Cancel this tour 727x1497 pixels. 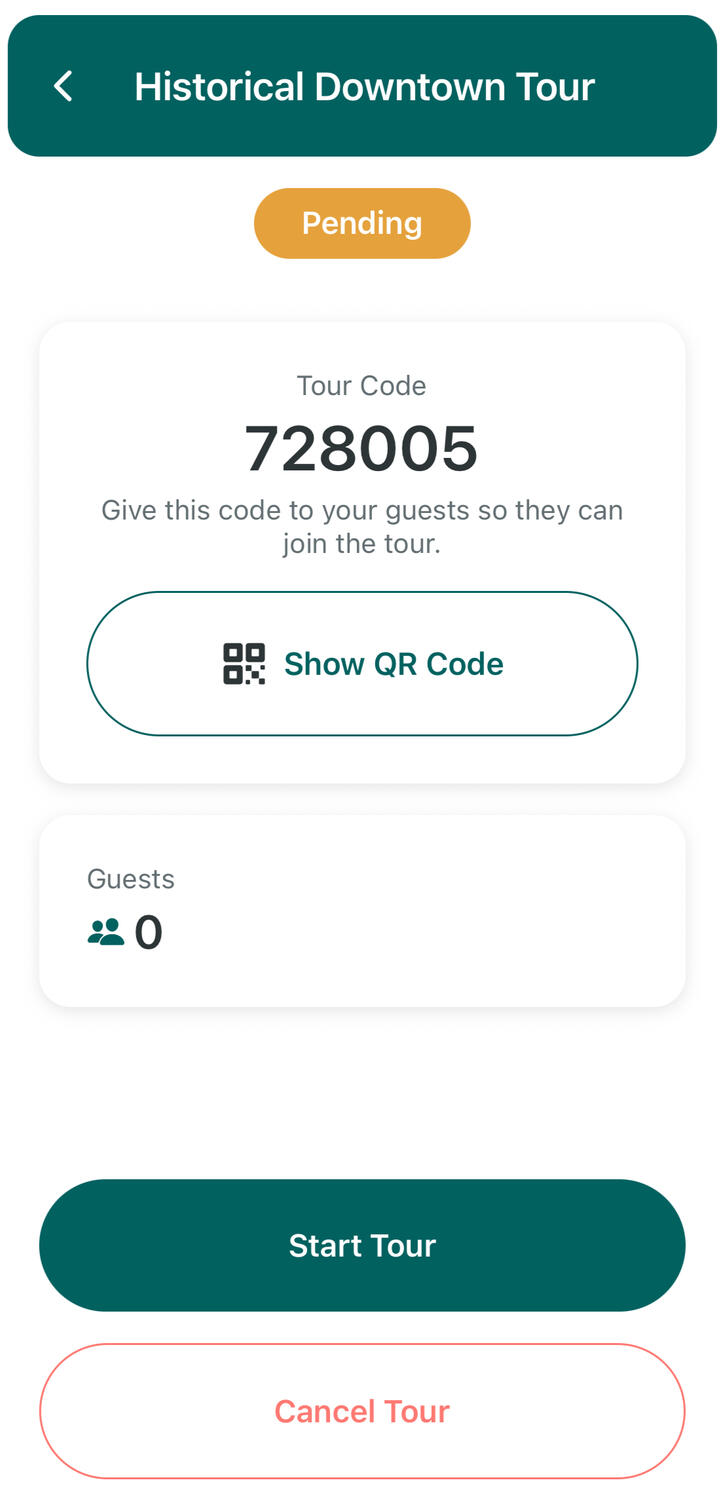(x=362, y=1411)
